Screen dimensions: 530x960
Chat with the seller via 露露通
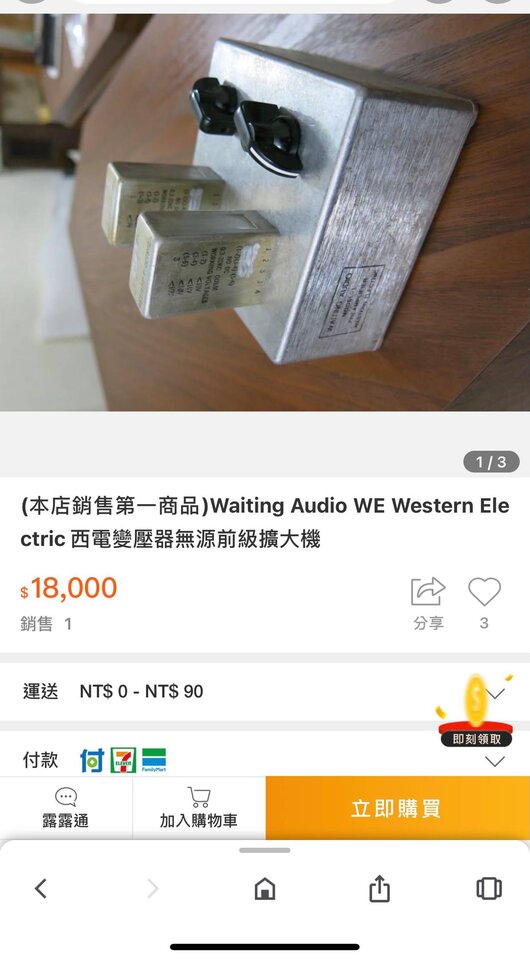pos(65,808)
